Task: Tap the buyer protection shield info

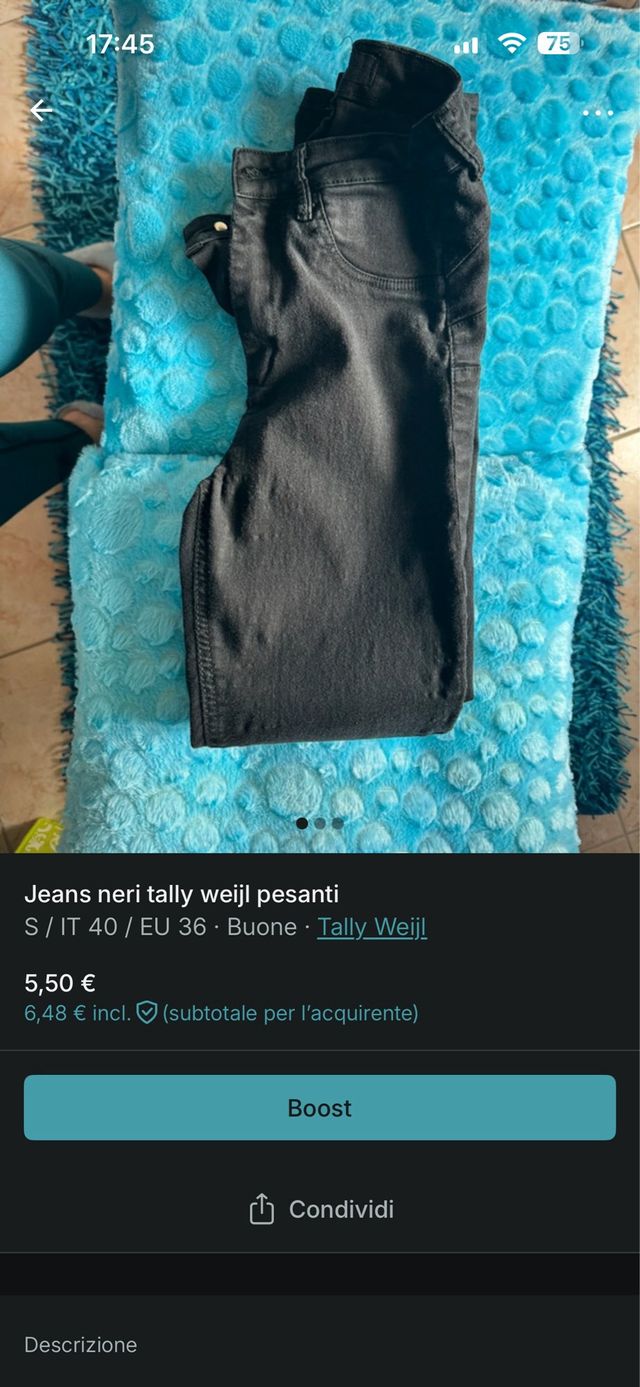Action: point(147,1013)
